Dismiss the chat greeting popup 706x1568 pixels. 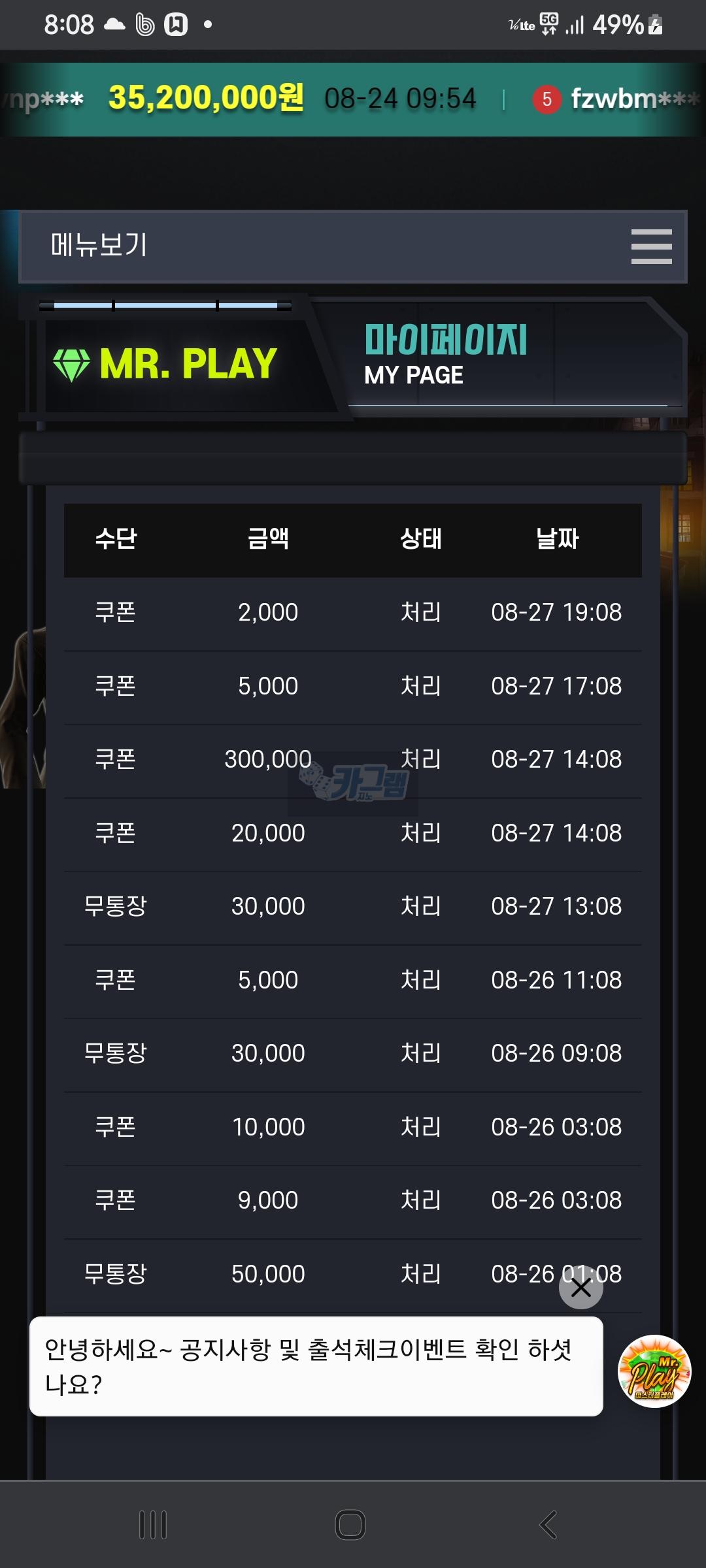tap(580, 1288)
